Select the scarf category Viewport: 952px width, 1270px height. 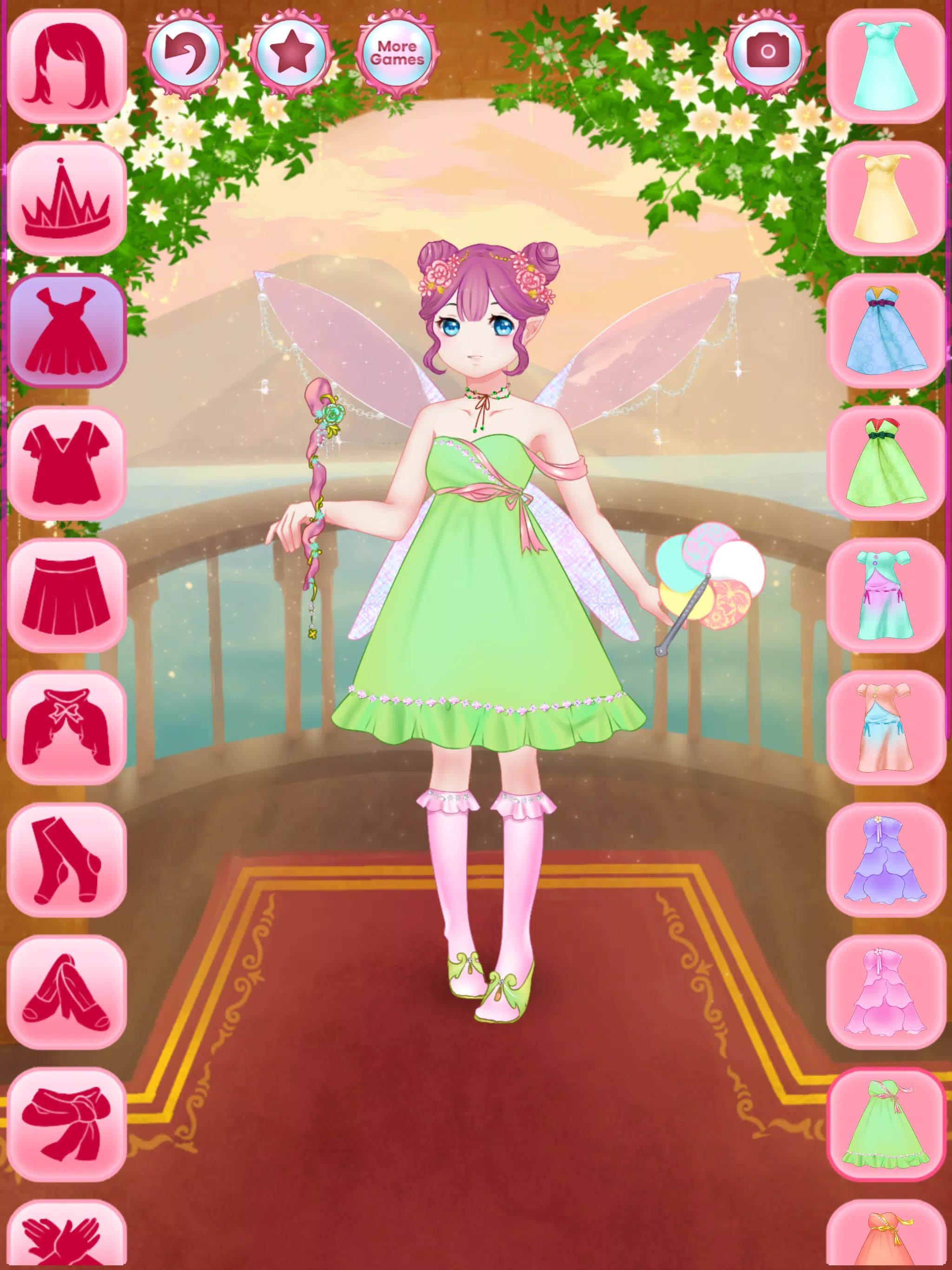[66, 1124]
